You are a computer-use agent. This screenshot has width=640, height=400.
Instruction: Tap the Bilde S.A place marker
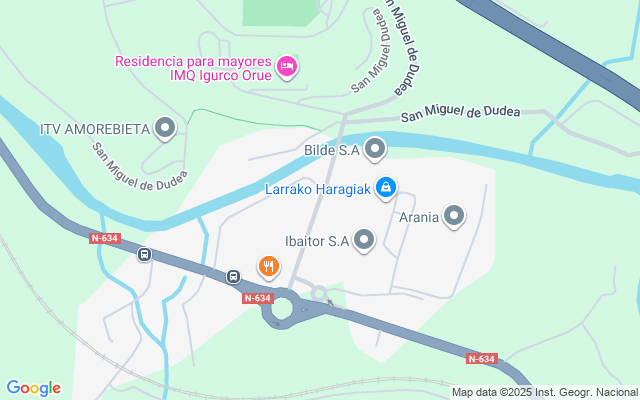(x=375, y=151)
